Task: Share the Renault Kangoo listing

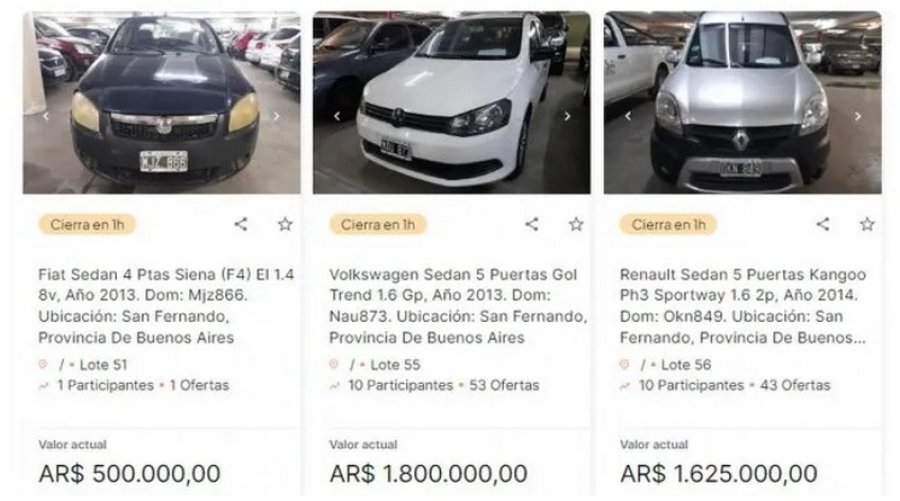Action: 822,224
